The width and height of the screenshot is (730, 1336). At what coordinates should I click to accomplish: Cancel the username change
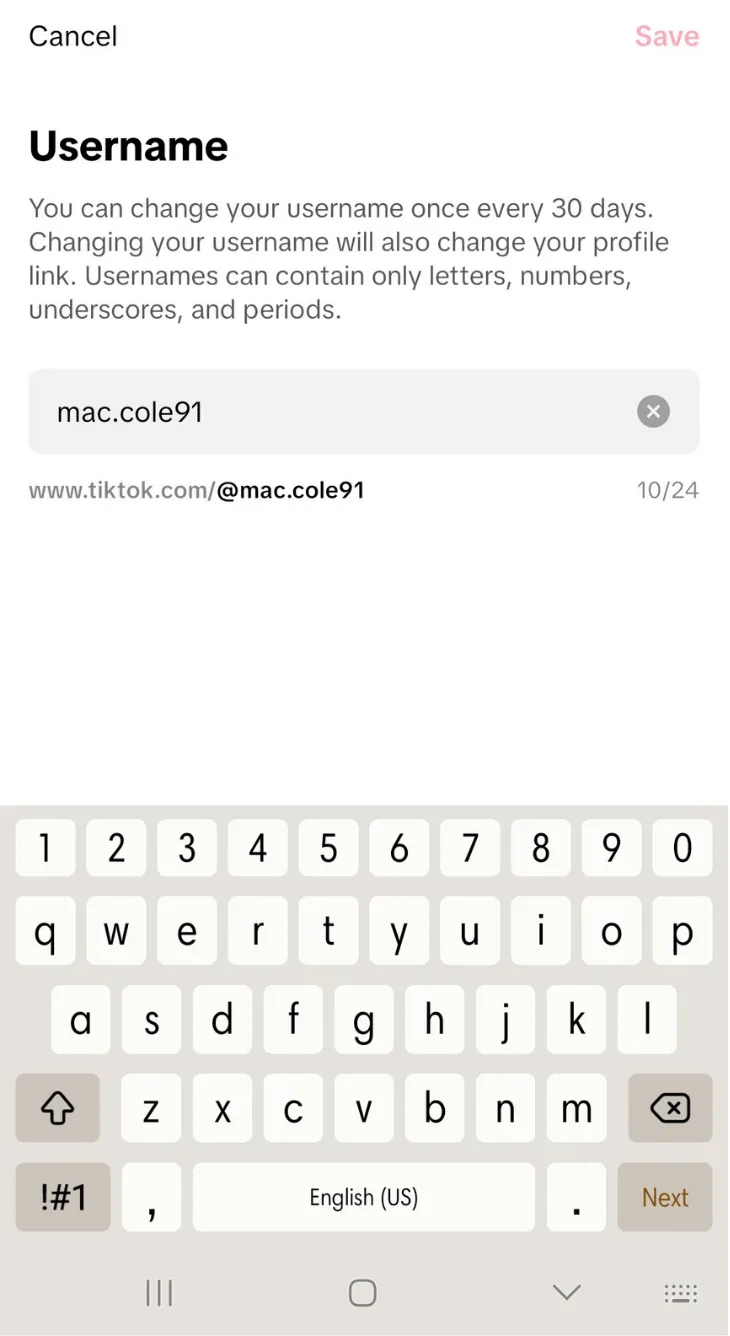(x=73, y=36)
